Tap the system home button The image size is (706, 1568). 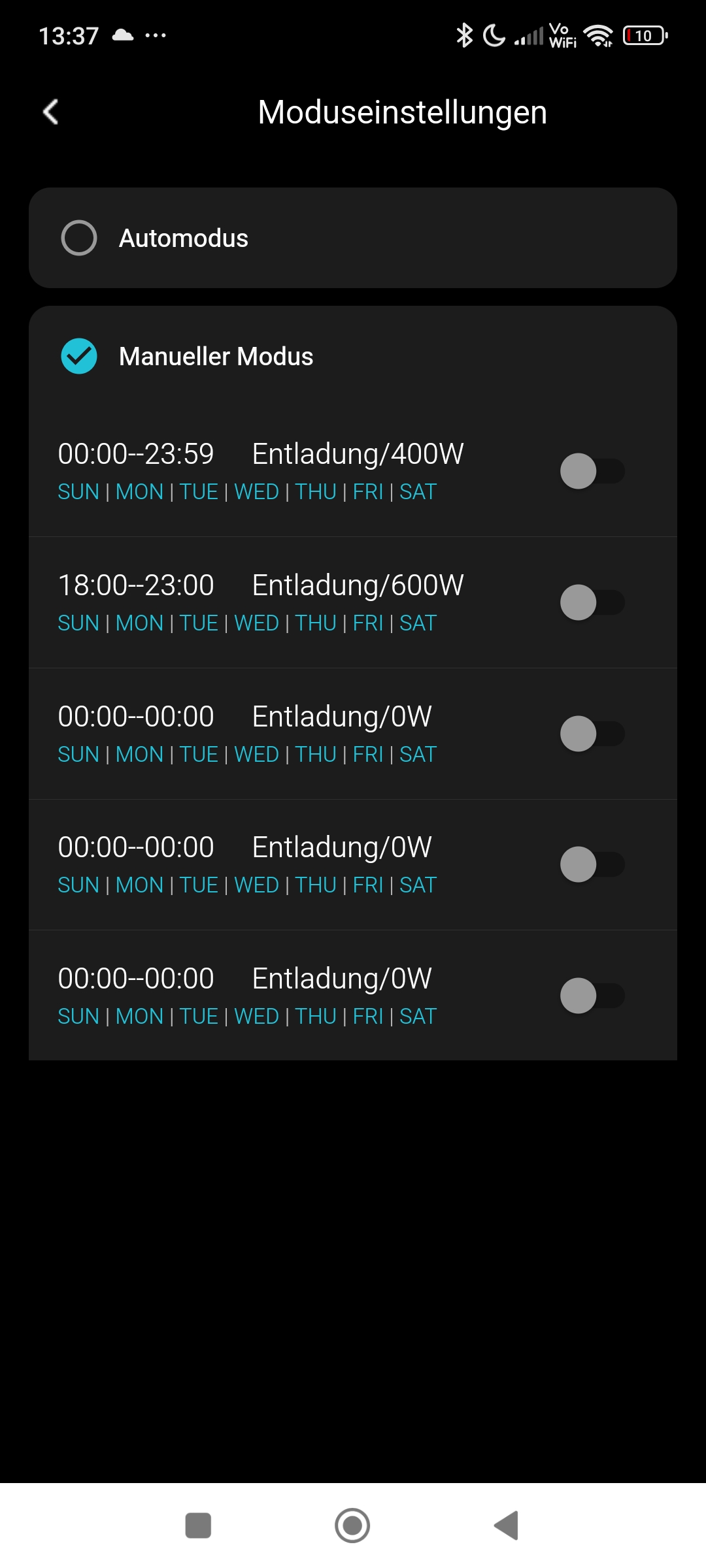point(352,1526)
